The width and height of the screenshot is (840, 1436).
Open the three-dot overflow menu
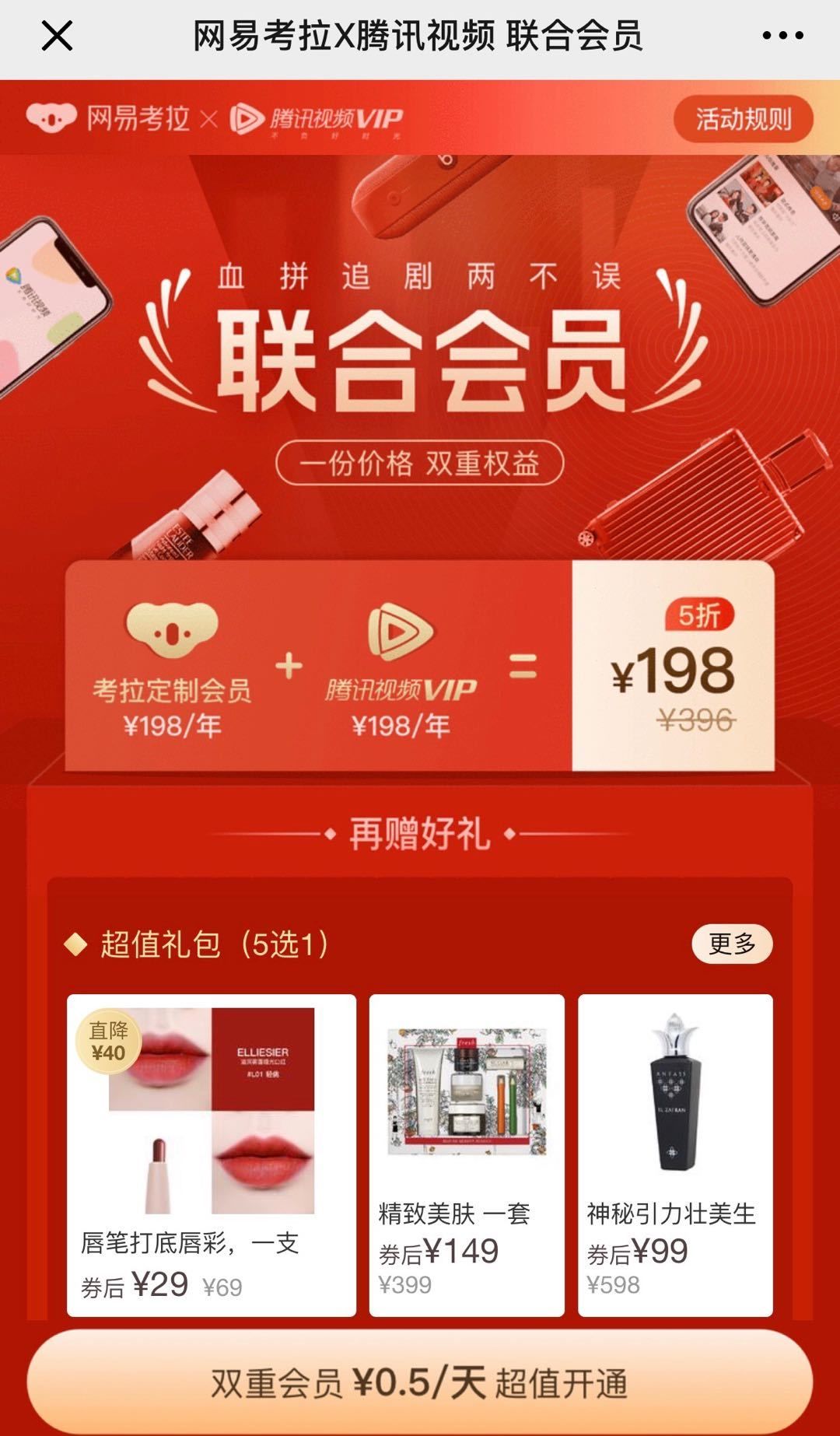coord(782,36)
